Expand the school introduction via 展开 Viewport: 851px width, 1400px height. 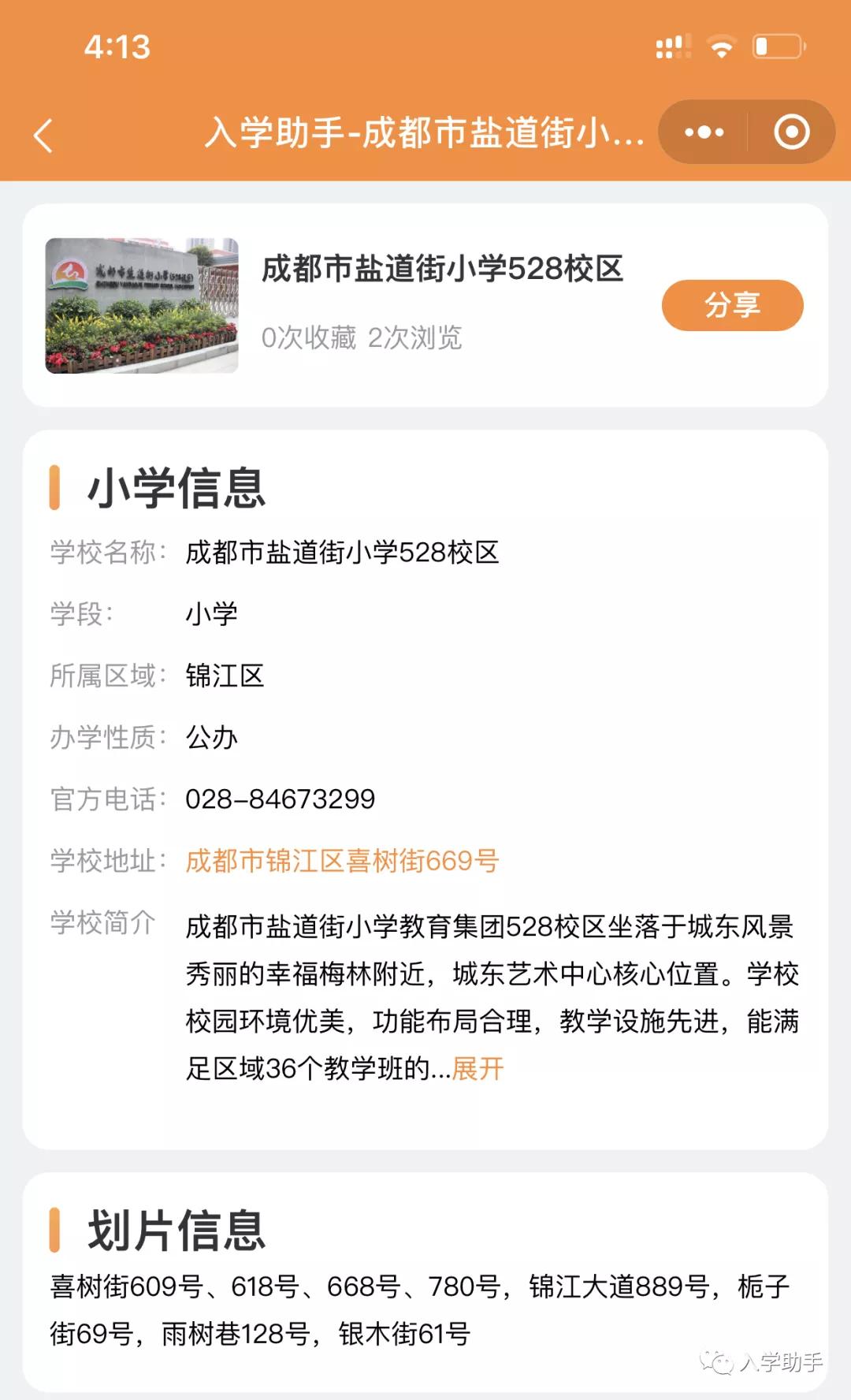click(x=478, y=1070)
